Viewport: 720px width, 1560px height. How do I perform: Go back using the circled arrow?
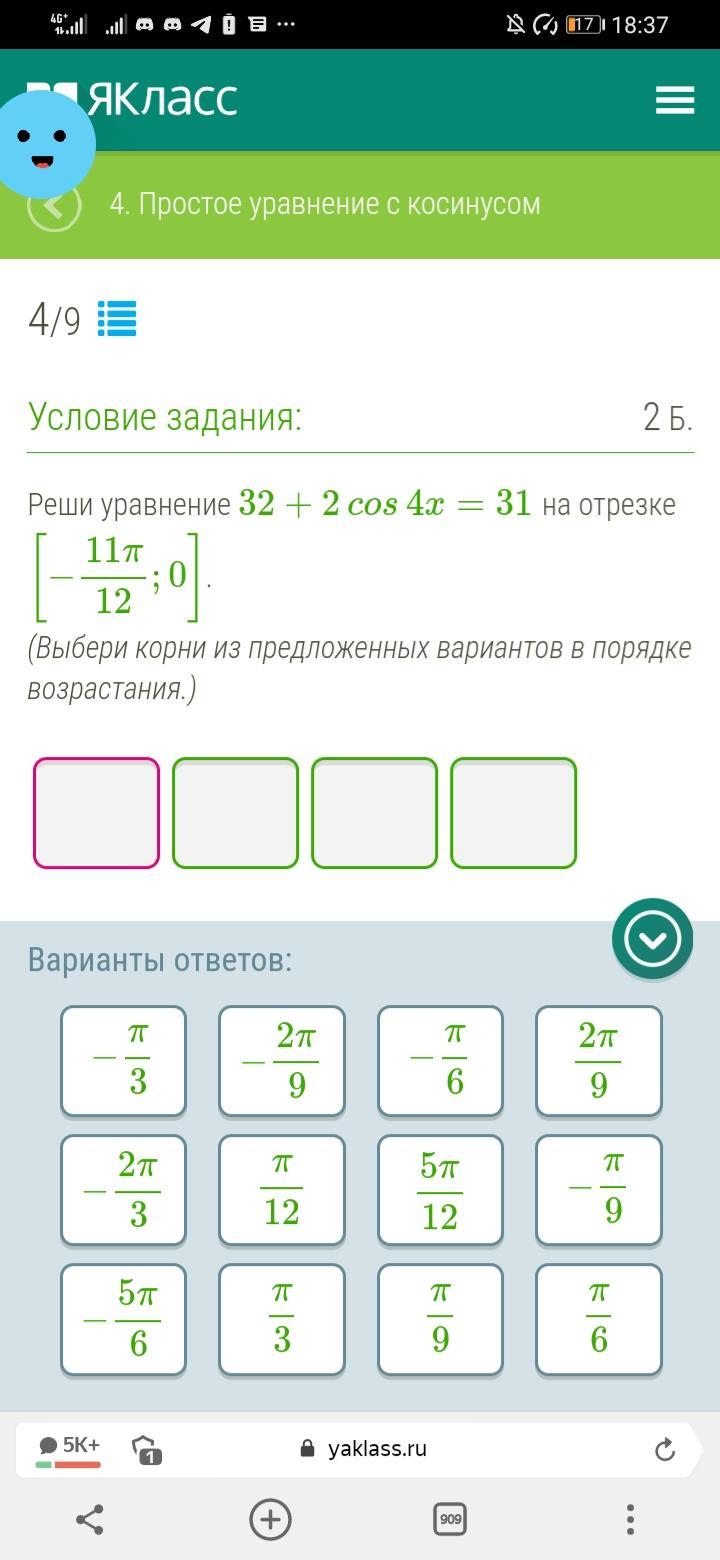click(x=54, y=206)
